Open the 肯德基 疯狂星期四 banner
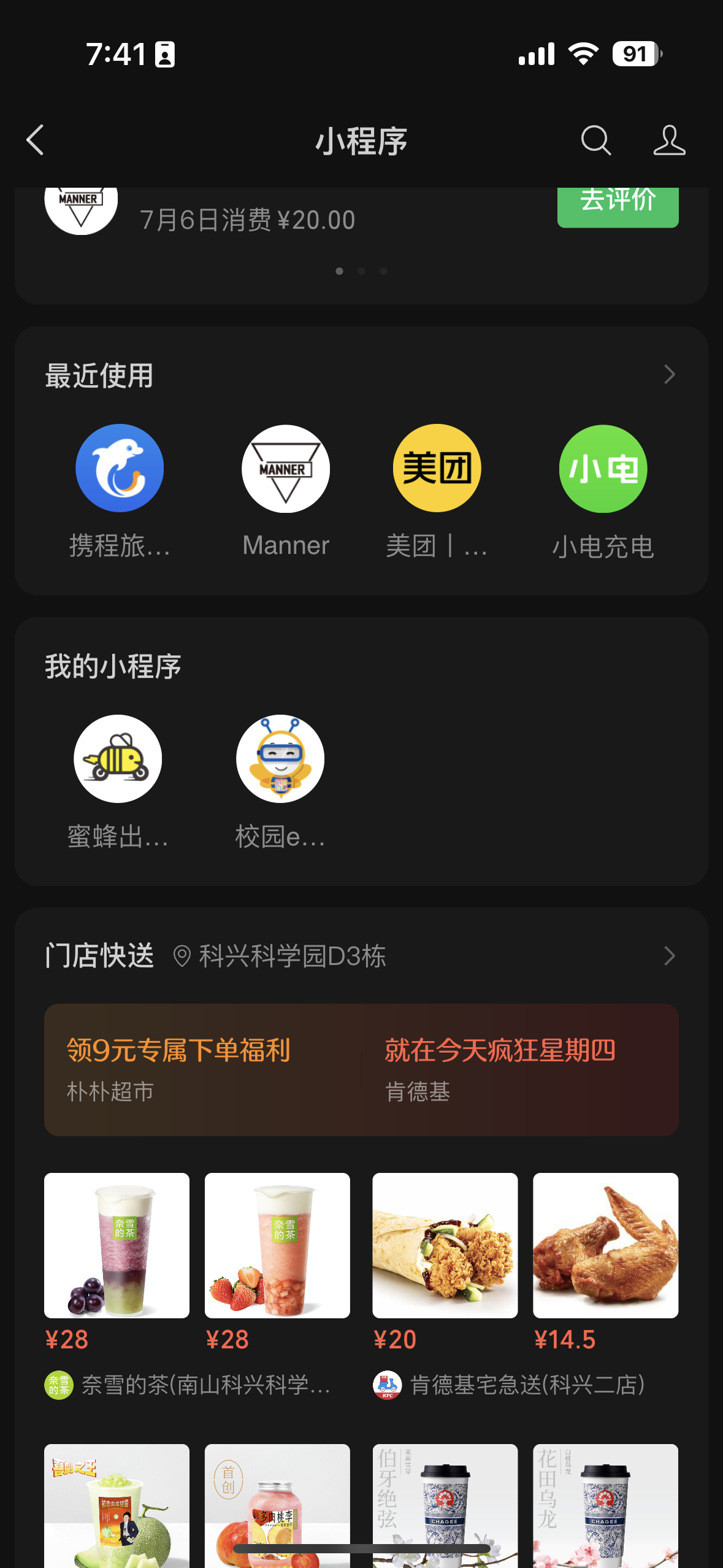This screenshot has width=723, height=1568. coord(520,1069)
